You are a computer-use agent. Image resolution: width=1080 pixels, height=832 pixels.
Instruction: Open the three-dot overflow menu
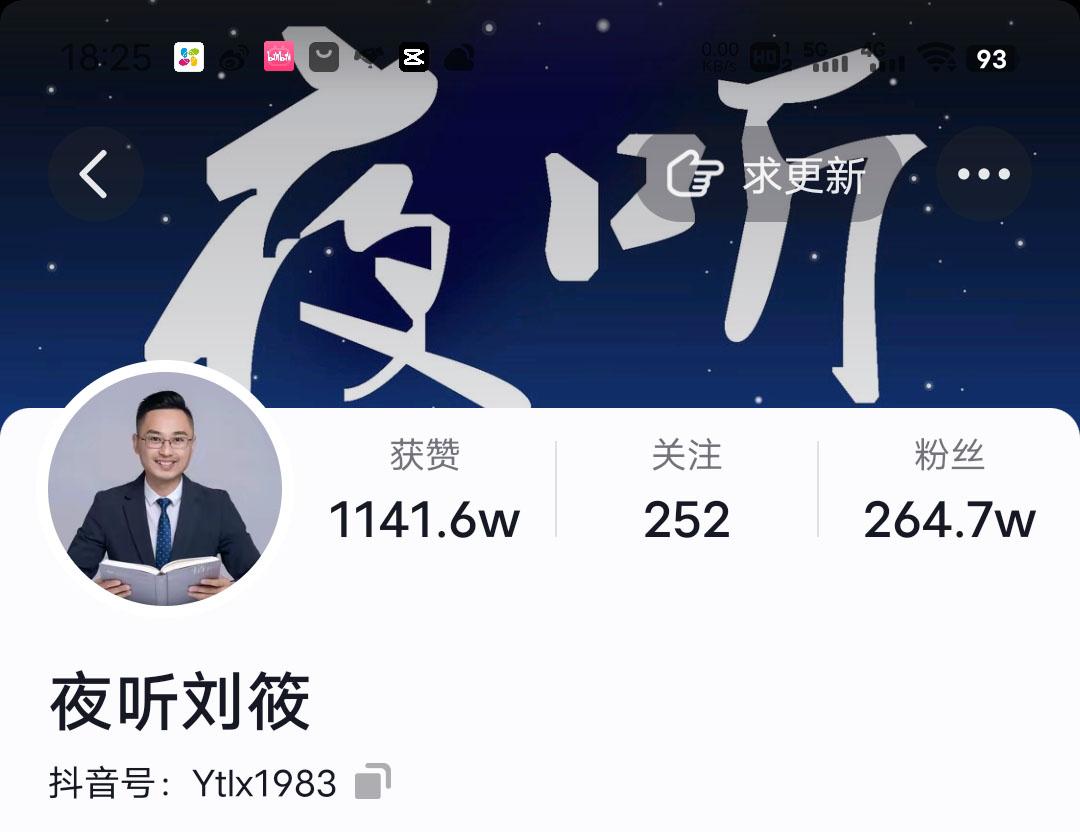coord(984,174)
